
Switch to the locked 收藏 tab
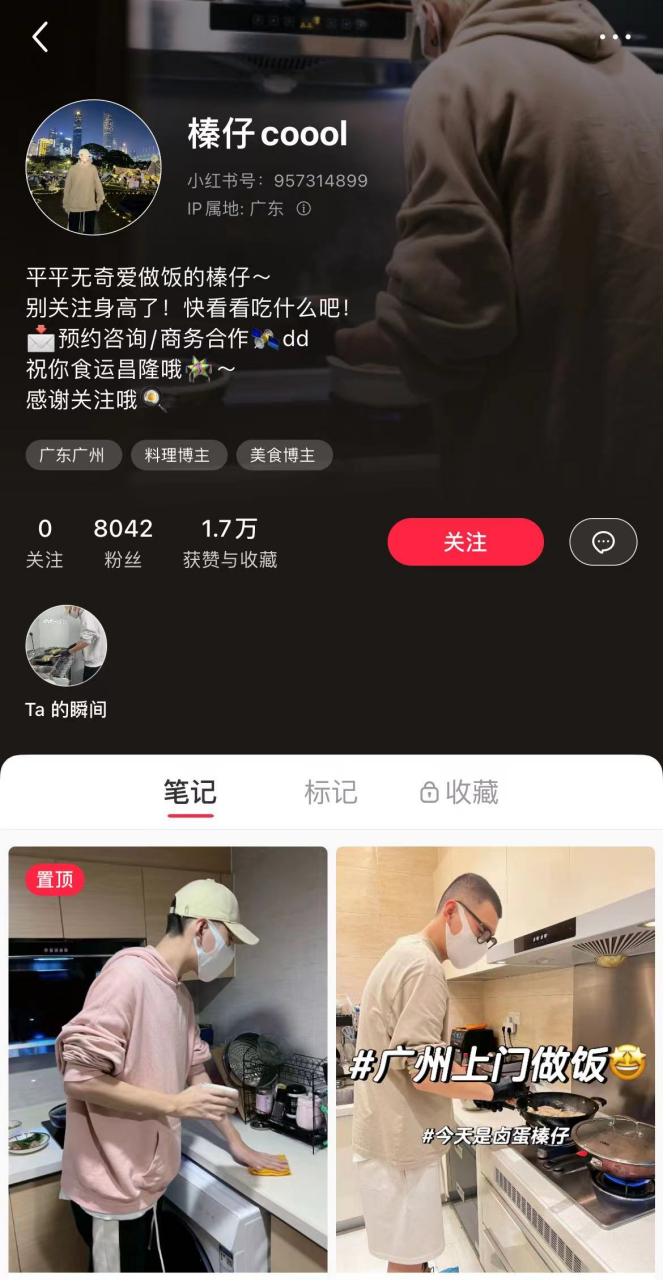click(459, 793)
